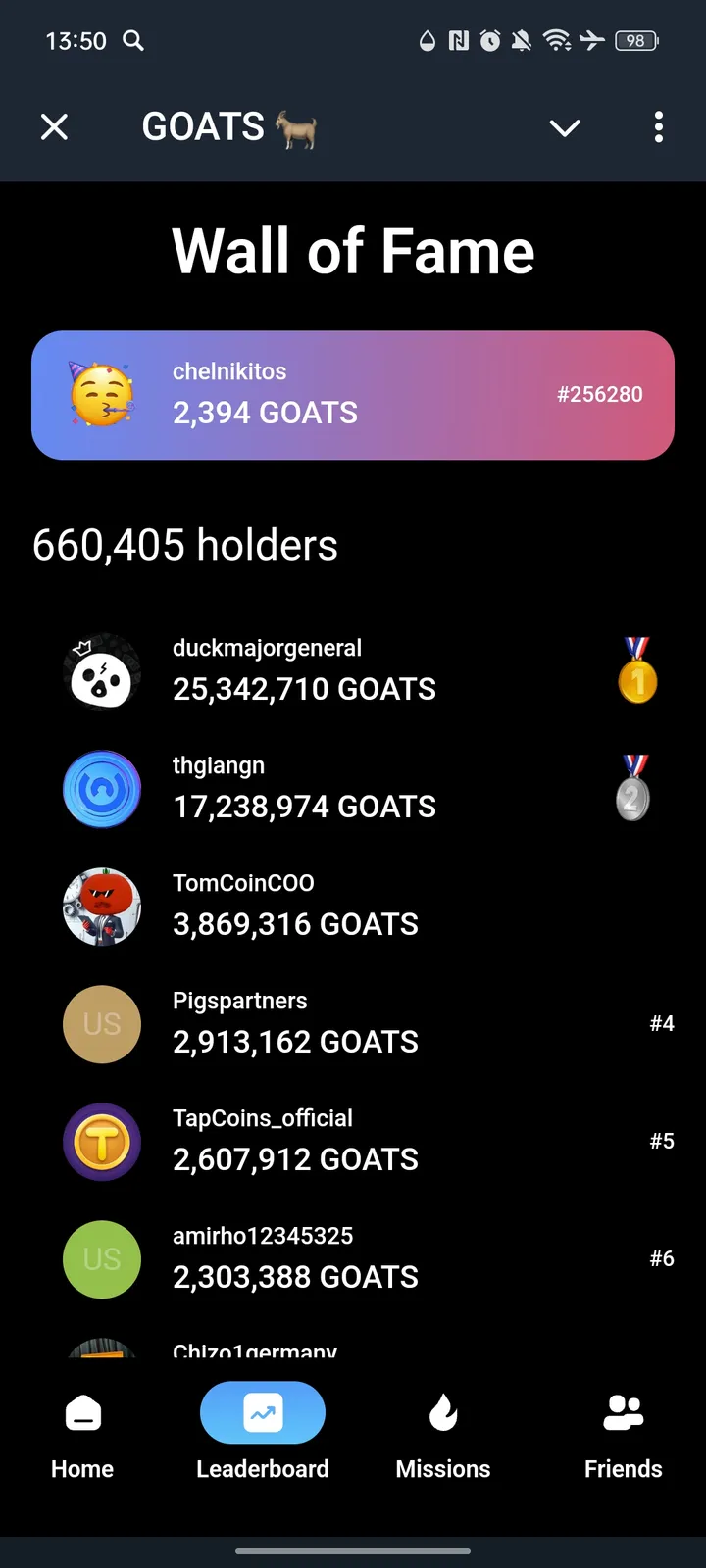Click Pigspartners' US avatar circle
The image size is (706, 1568).
[x=102, y=1024]
